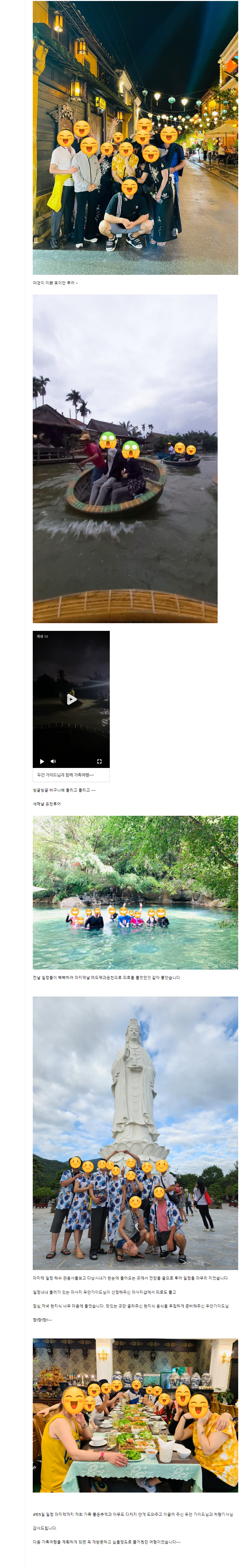Mute the video sound

[53, 761]
